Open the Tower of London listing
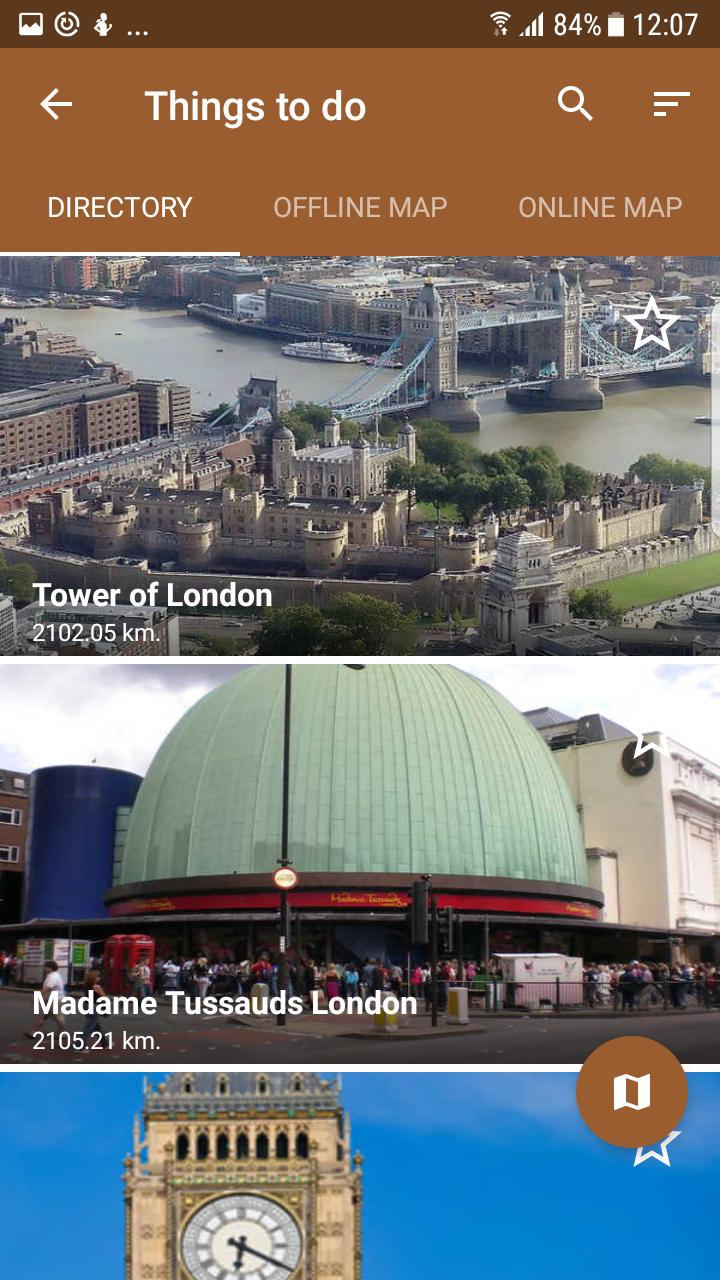Image resolution: width=720 pixels, height=1280 pixels. click(x=360, y=450)
